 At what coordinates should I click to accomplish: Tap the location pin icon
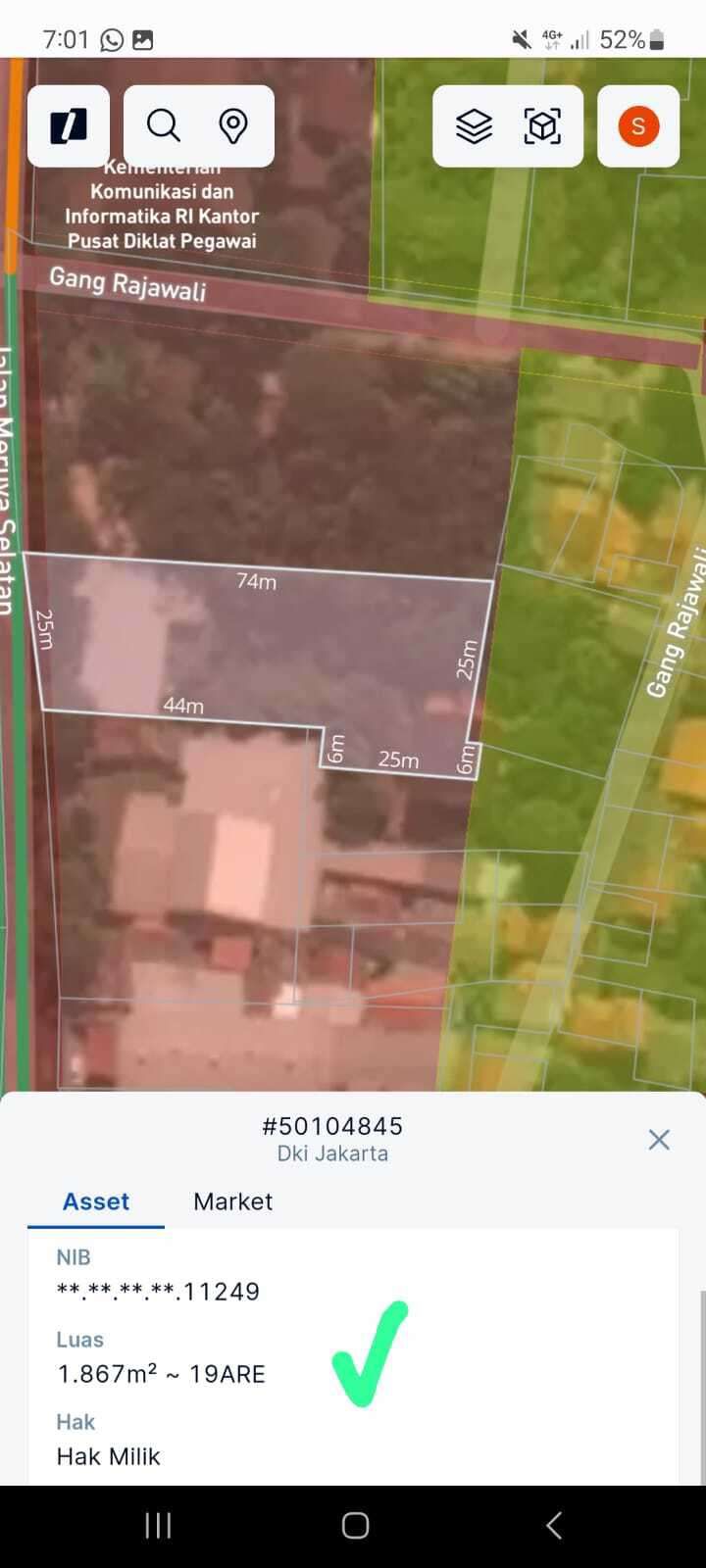[232, 125]
